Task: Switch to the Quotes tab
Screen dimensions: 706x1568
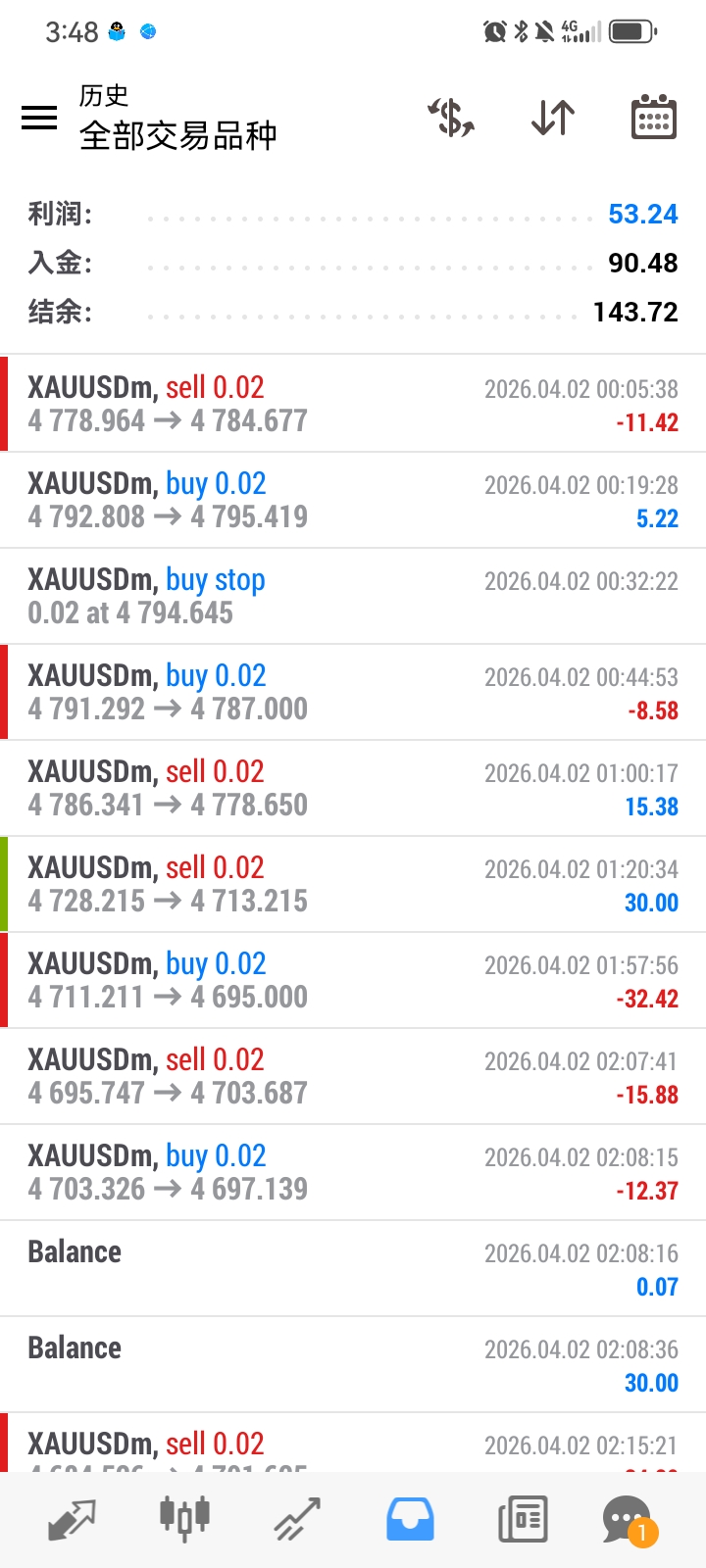Action: click(72, 1520)
